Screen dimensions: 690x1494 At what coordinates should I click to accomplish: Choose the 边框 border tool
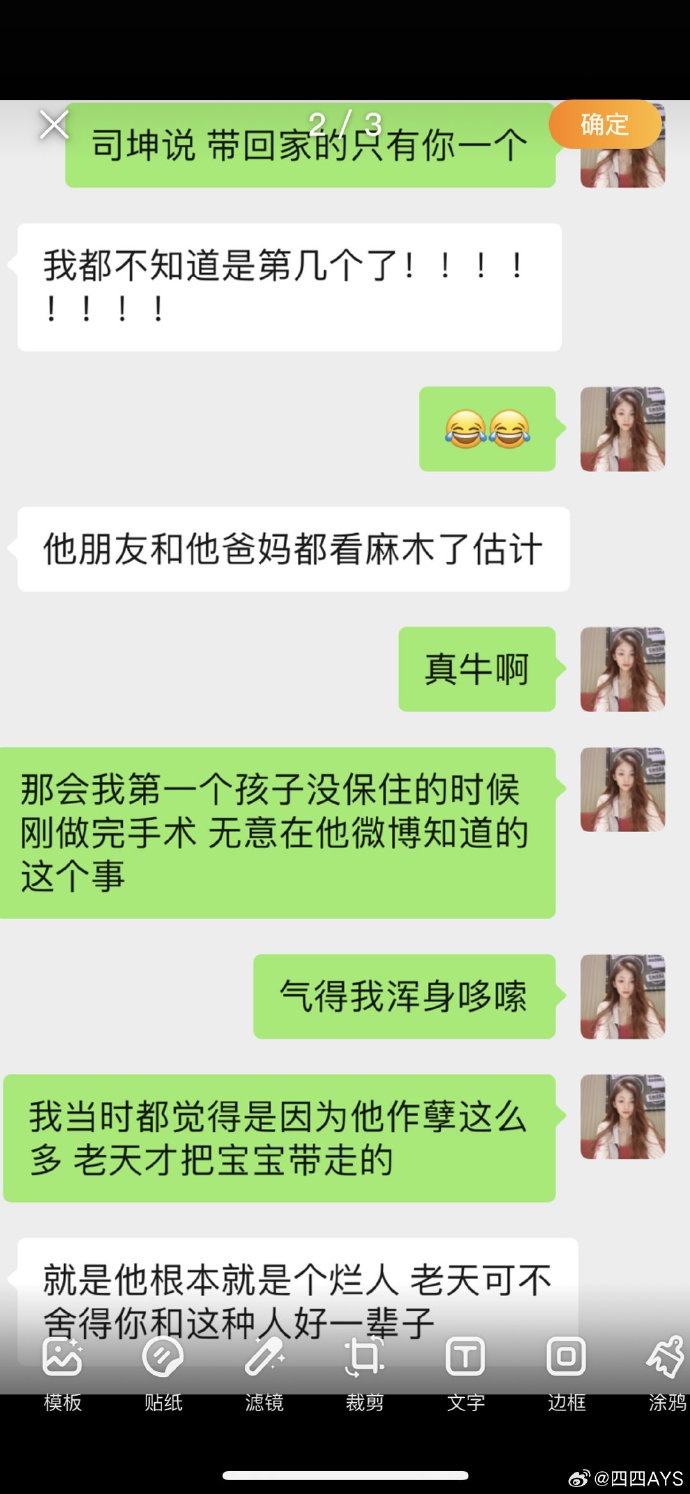coord(566,1369)
